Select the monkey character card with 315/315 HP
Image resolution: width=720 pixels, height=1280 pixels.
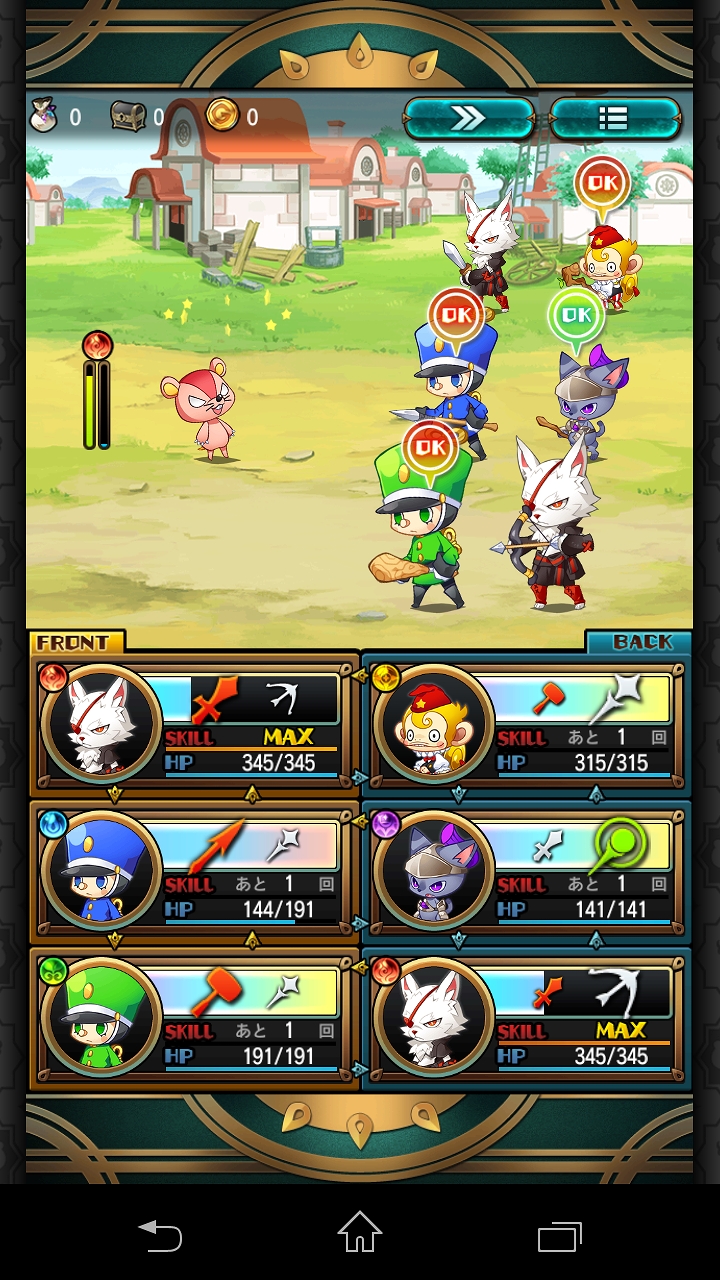[x=526, y=726]
